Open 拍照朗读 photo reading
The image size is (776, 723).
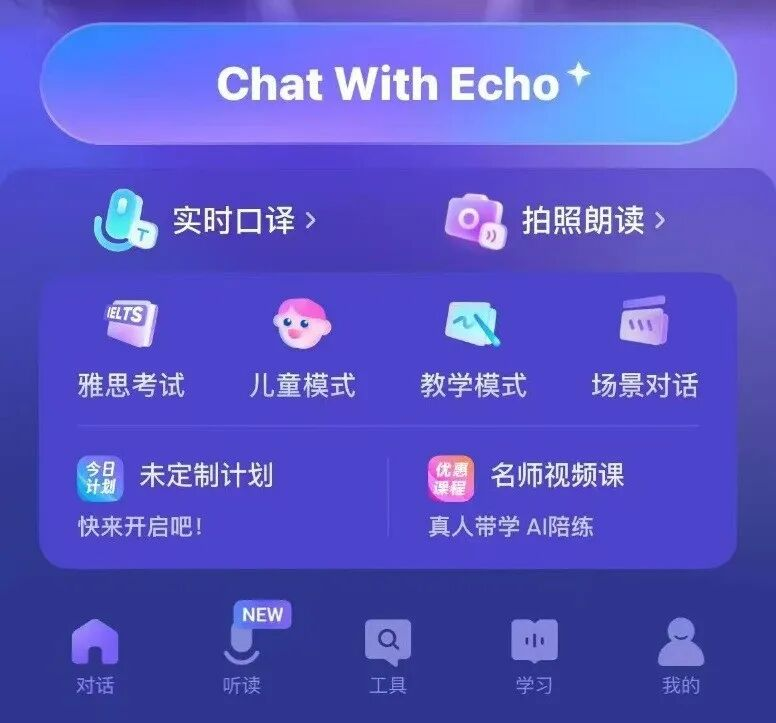tap(556, 219)
